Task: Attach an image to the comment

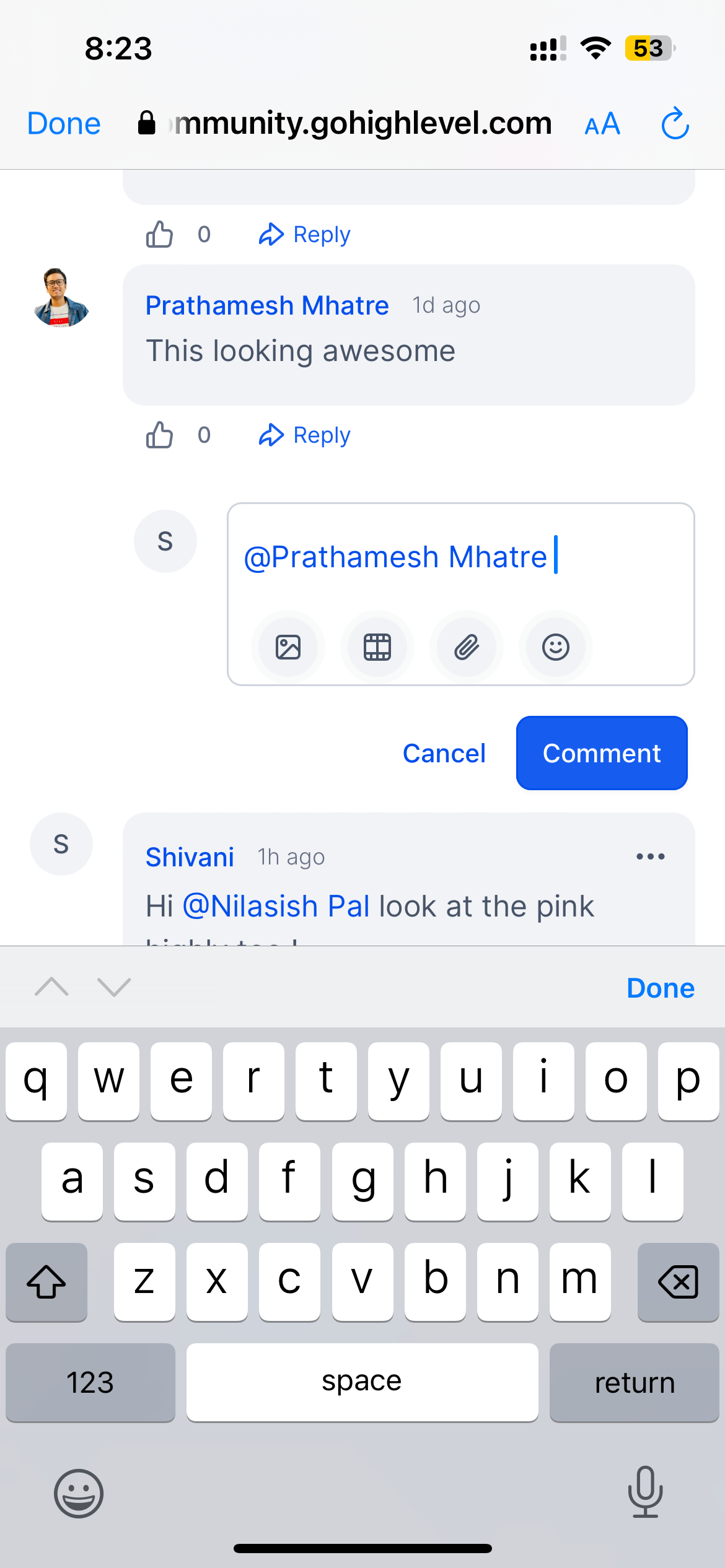Action: click(x=288, y=648)
